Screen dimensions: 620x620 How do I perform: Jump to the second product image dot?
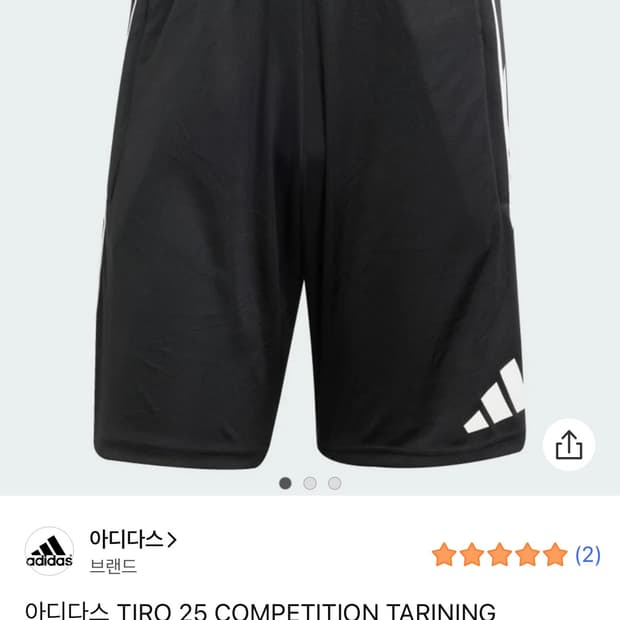coord(310,483)
